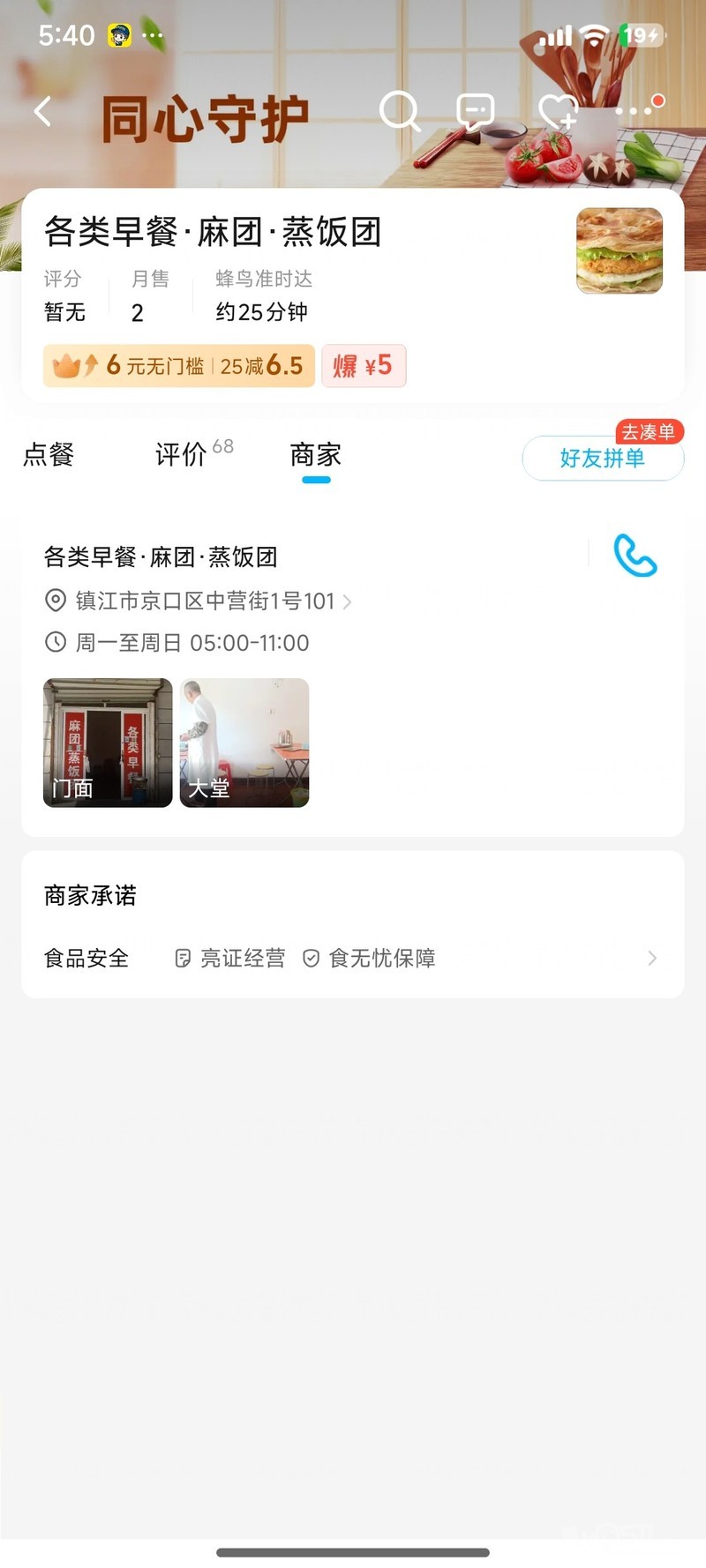Switch to the 点餐 tab
The width and height of the screenshot is (706, 1568).
[49, 455]
